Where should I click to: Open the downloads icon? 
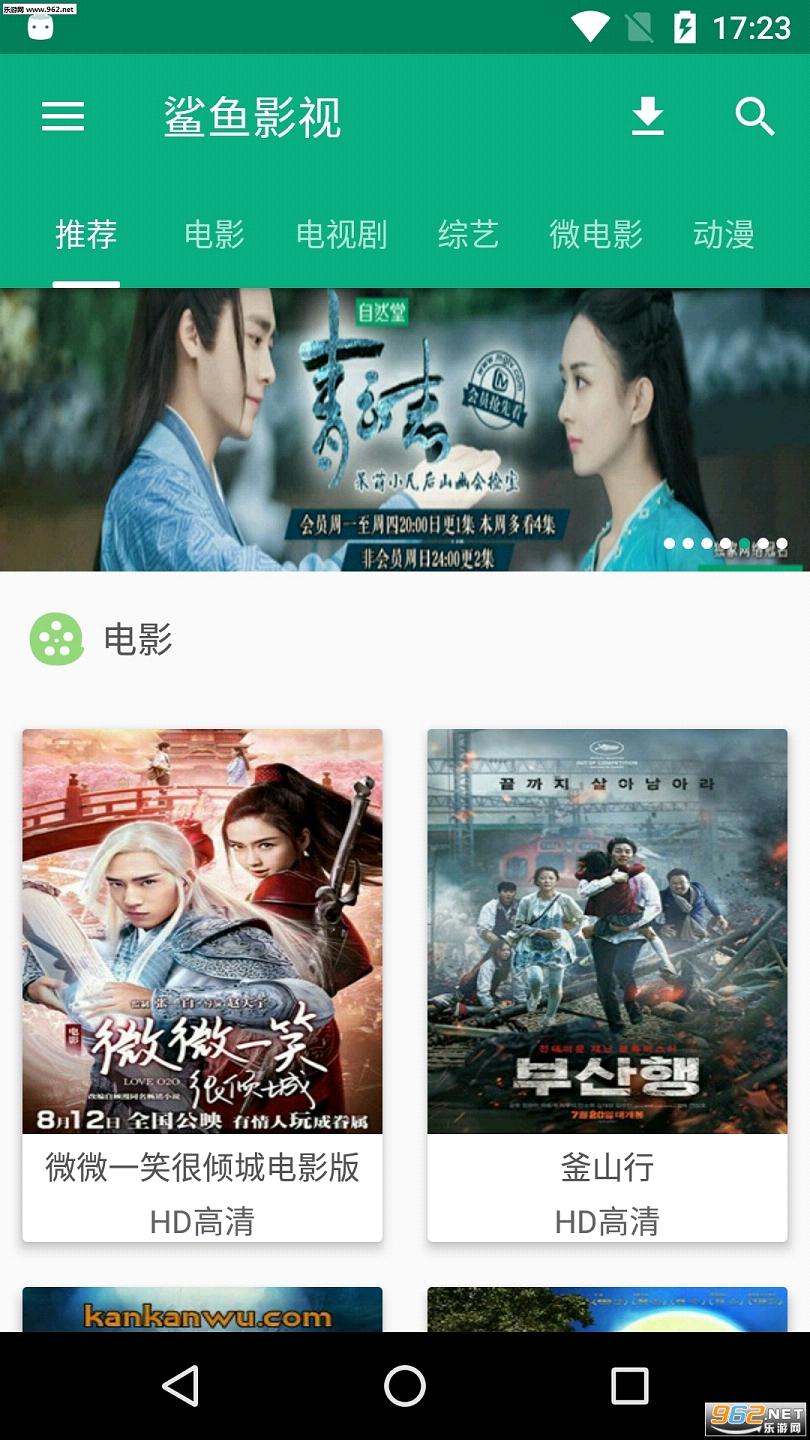pos(648,117)
